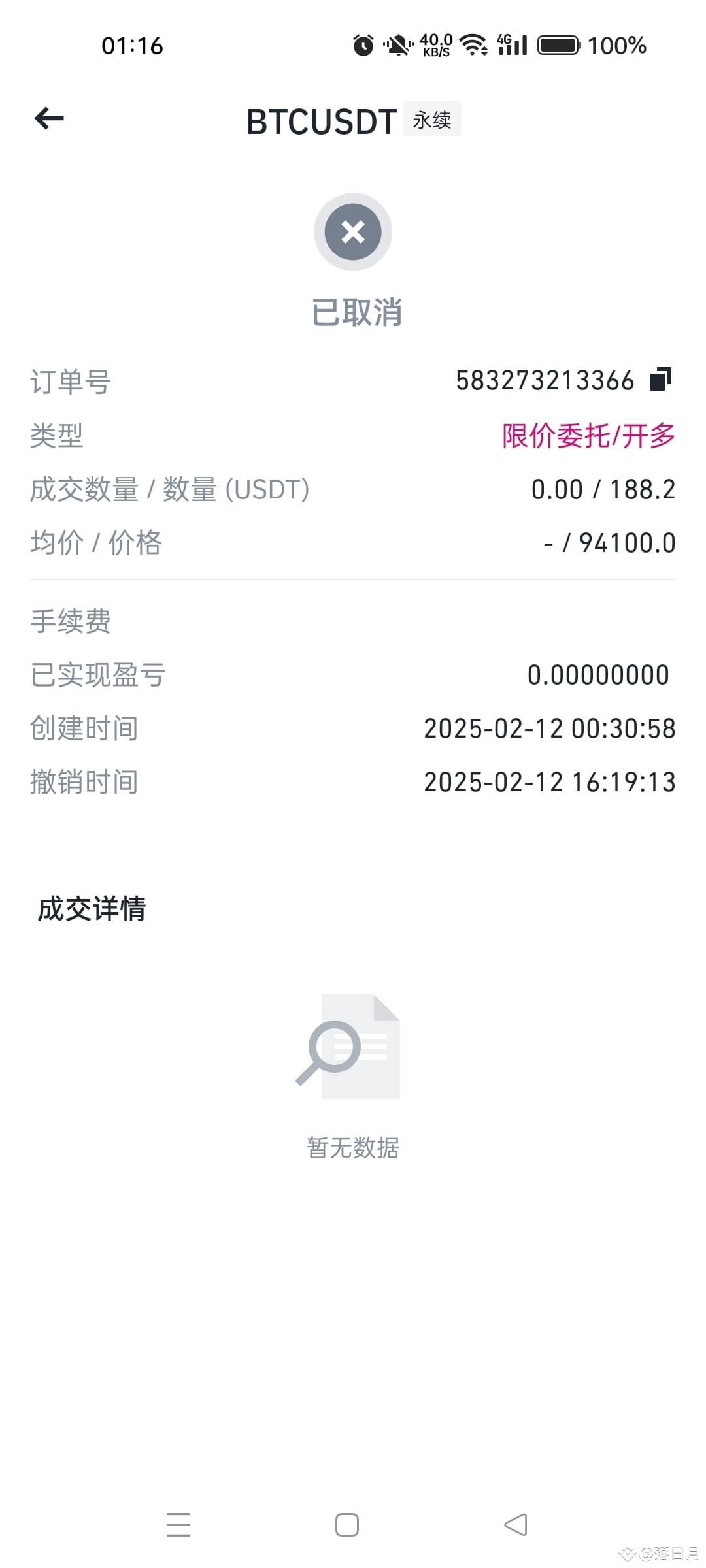This screenshot has height=1568, width=706.
Task: Select the 成交详情 section header
Action: (x=92, y=907)
